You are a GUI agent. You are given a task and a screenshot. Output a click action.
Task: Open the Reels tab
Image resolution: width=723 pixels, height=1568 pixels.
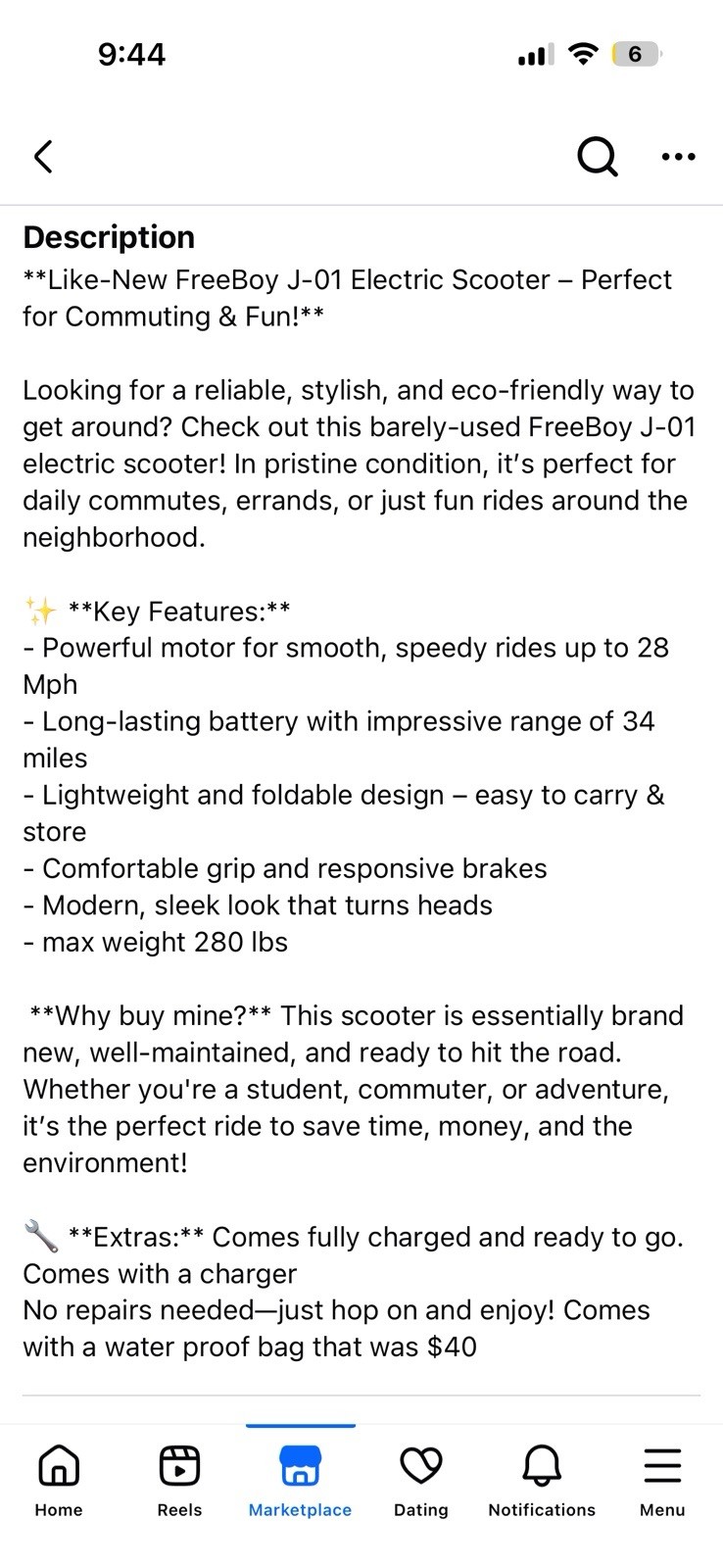pyautogui.click(x=179, y=1480)
